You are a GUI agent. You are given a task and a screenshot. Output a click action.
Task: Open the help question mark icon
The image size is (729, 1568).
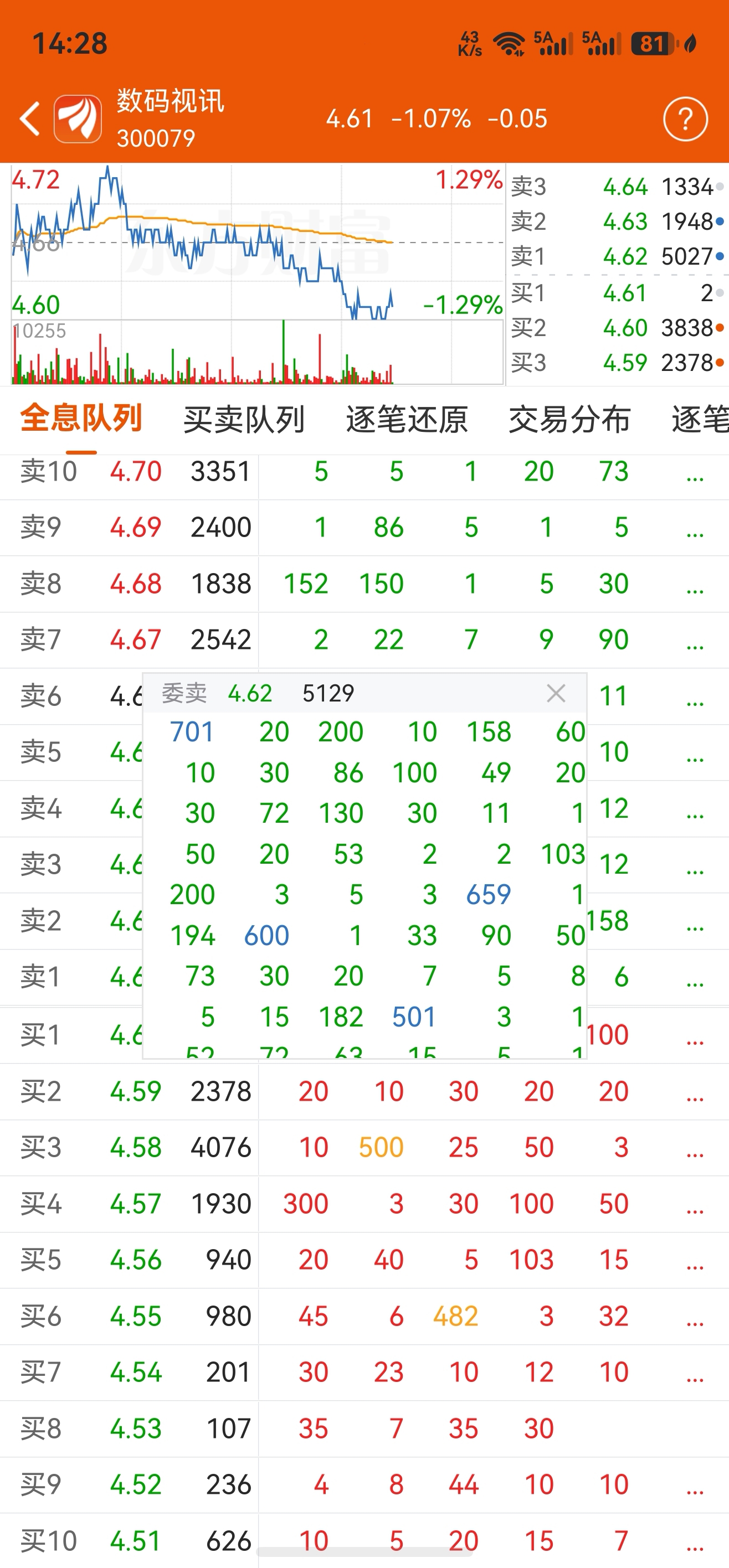click(x=685, y=118)
